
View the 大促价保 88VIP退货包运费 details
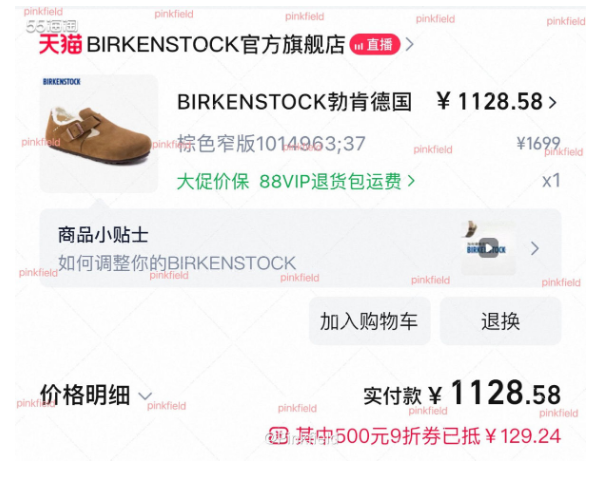295,181
